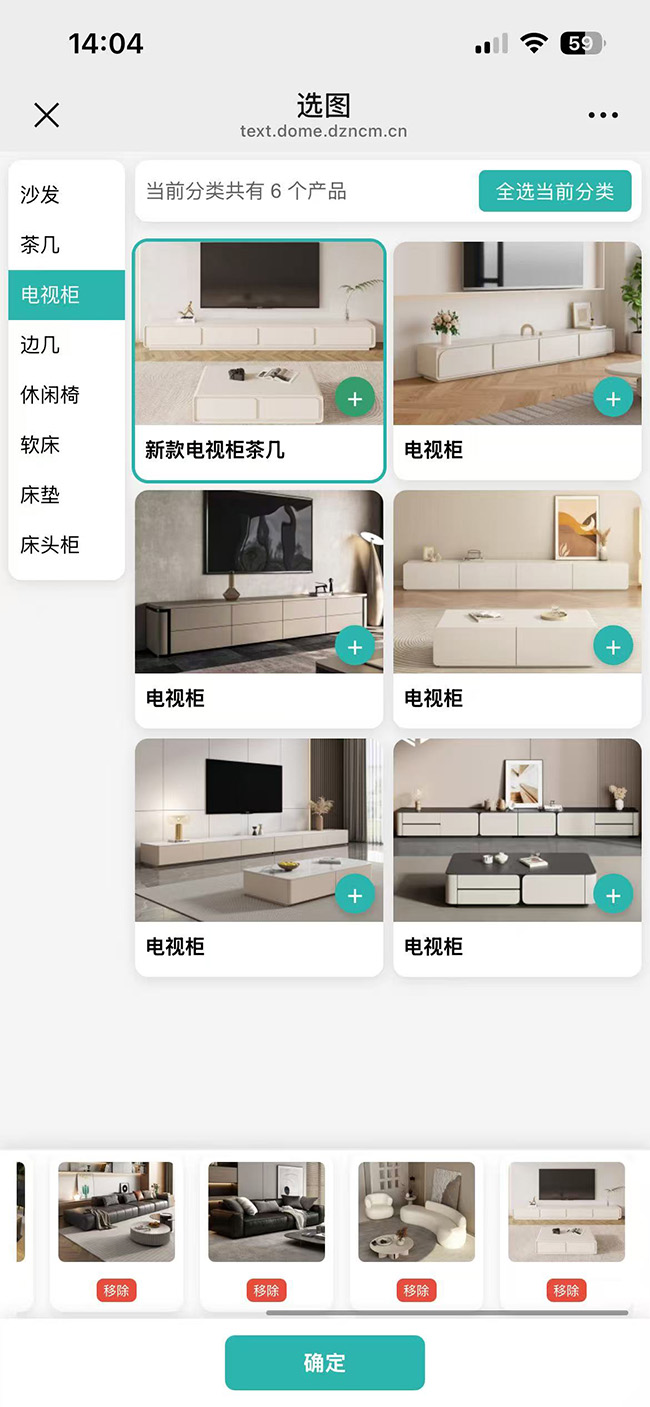The height and width of the screenshot is (1407, 650).
Task: Select the 边几 category
Action: coord(40,345)
